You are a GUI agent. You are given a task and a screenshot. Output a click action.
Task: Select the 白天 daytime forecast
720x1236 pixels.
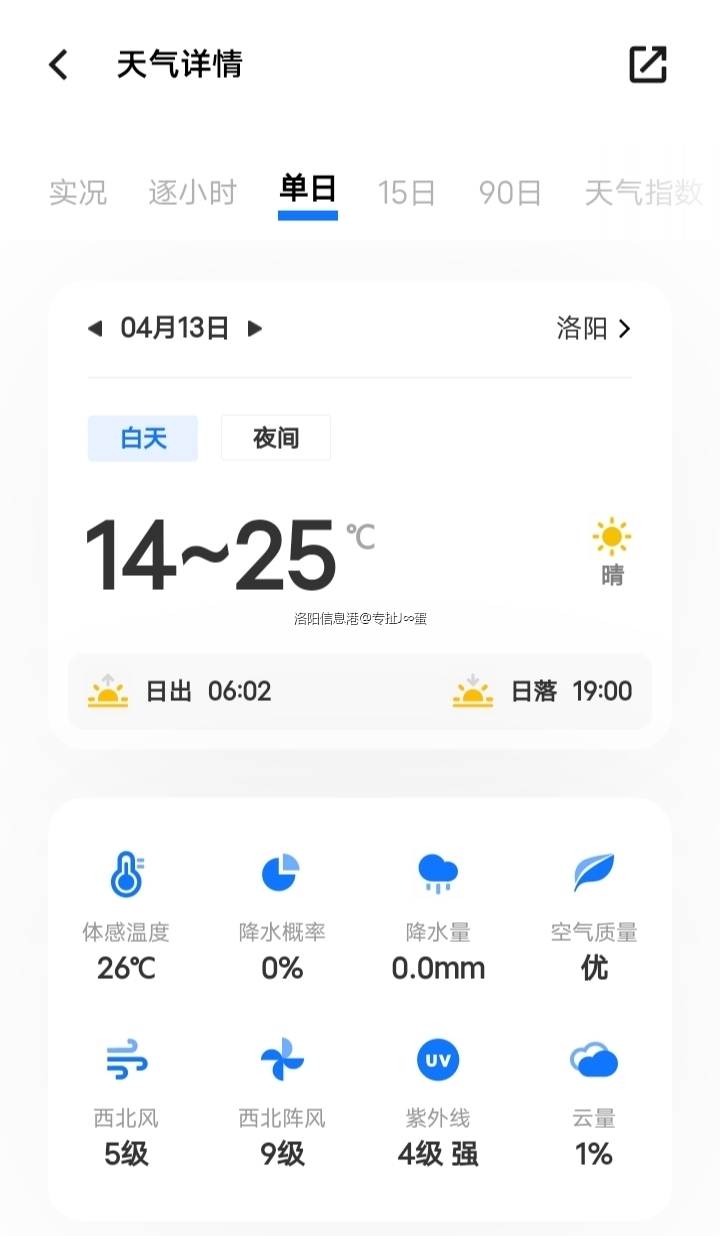coord(143,438)
